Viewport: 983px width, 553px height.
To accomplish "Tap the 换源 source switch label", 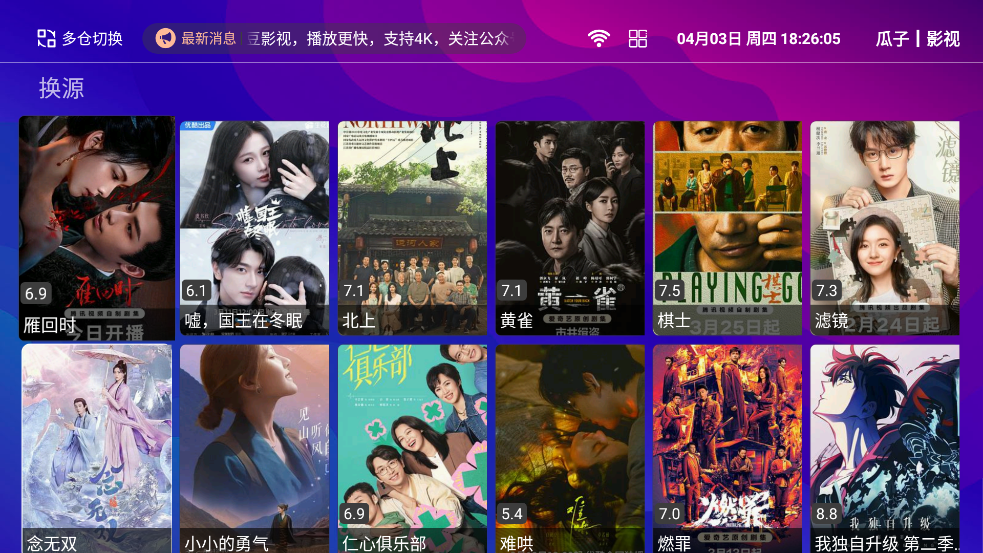I will (62, 88).
